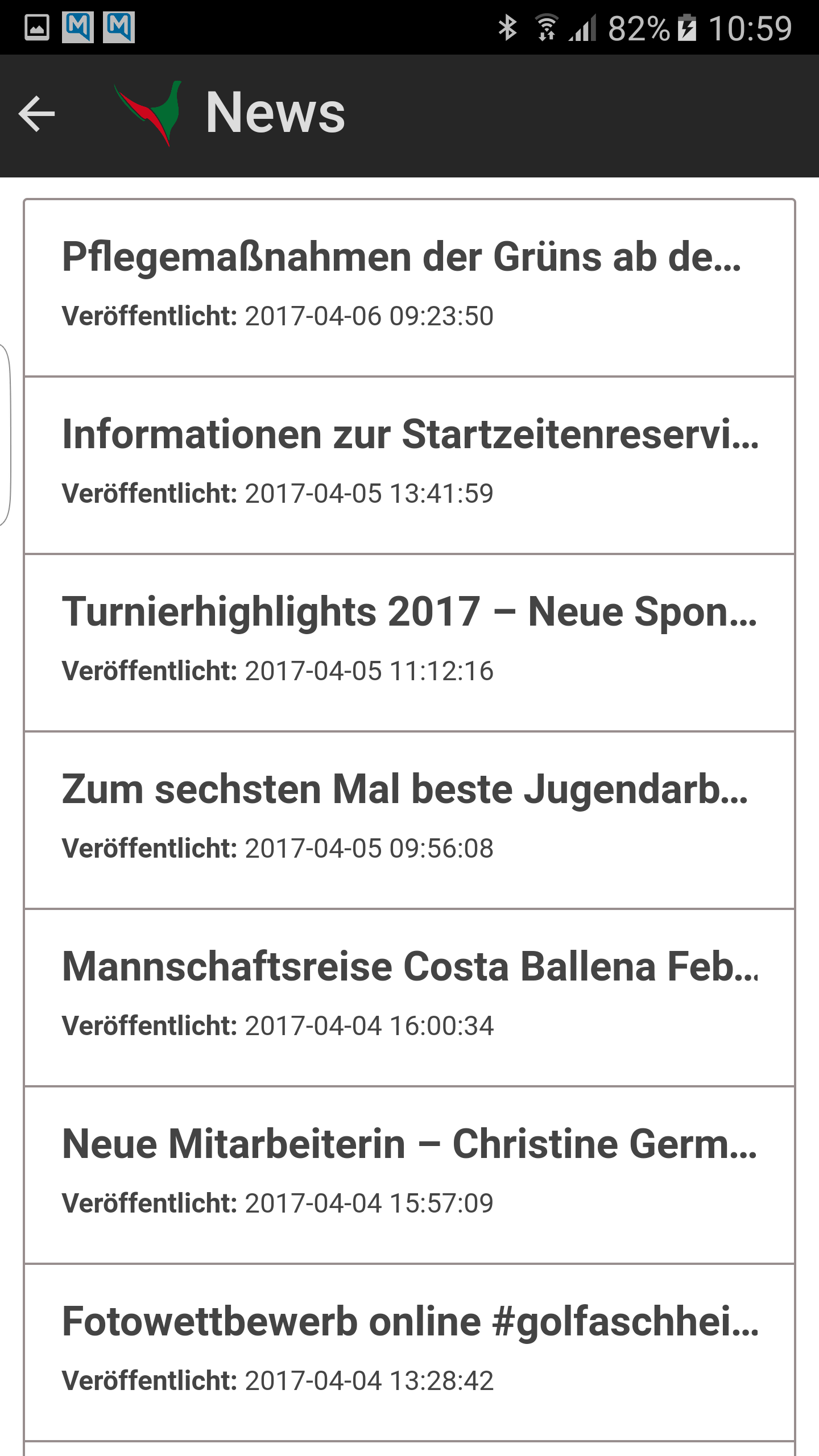The image size is (819, 1456).
Task: View the Mannschaftsreise Costa Ballena news
Action: pos(409,997)
